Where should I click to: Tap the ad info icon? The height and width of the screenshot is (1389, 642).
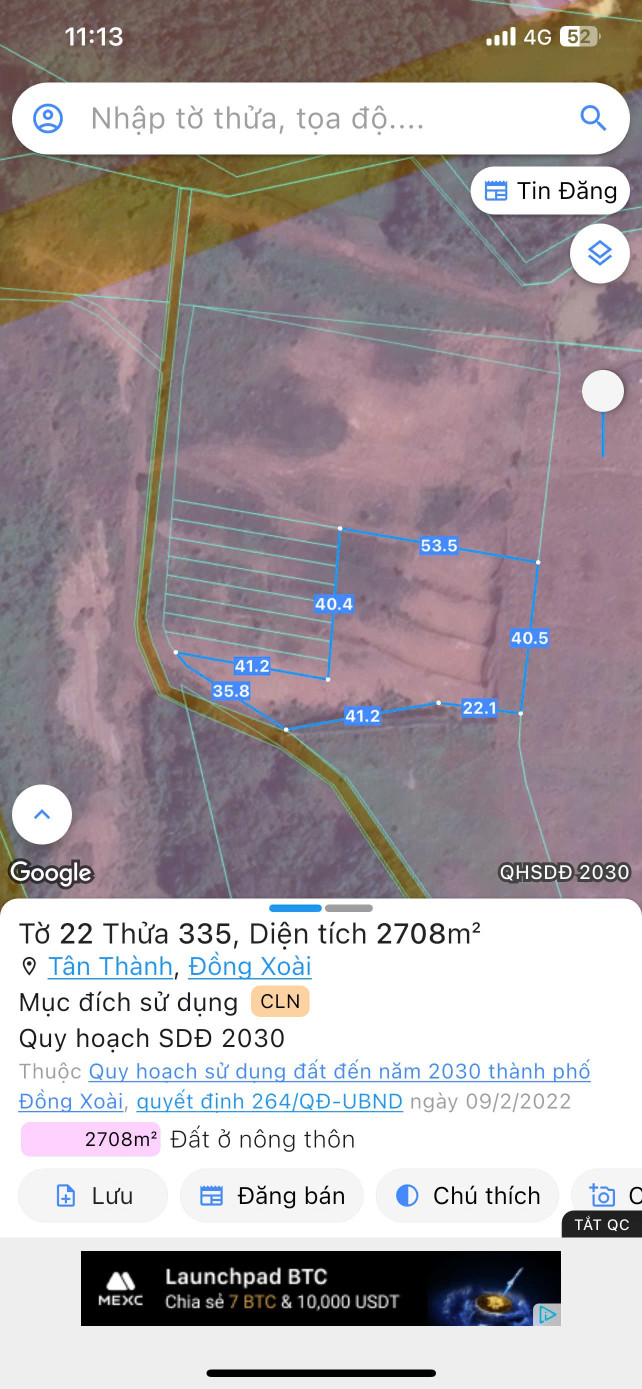coord(548,1314)
